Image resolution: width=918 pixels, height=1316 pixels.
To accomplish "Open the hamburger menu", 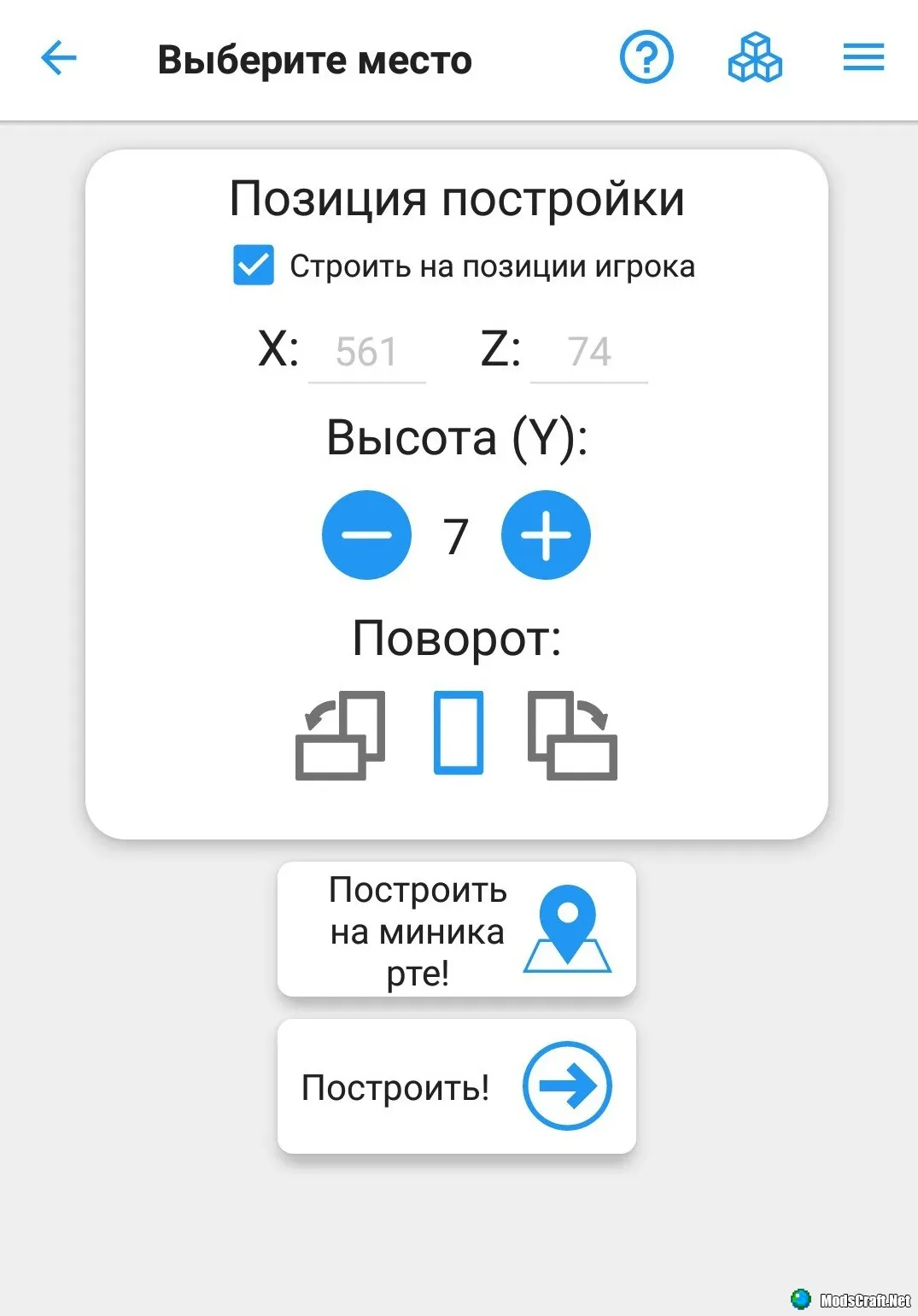I will tap(863, 58).
